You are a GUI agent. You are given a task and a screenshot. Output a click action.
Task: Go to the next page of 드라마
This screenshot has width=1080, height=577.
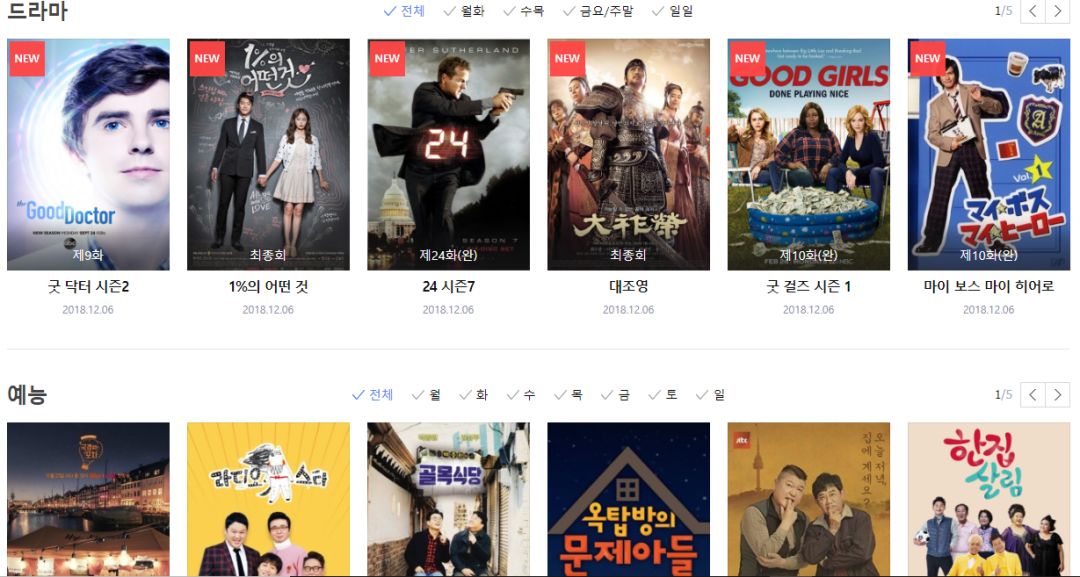pos(1058,11)
